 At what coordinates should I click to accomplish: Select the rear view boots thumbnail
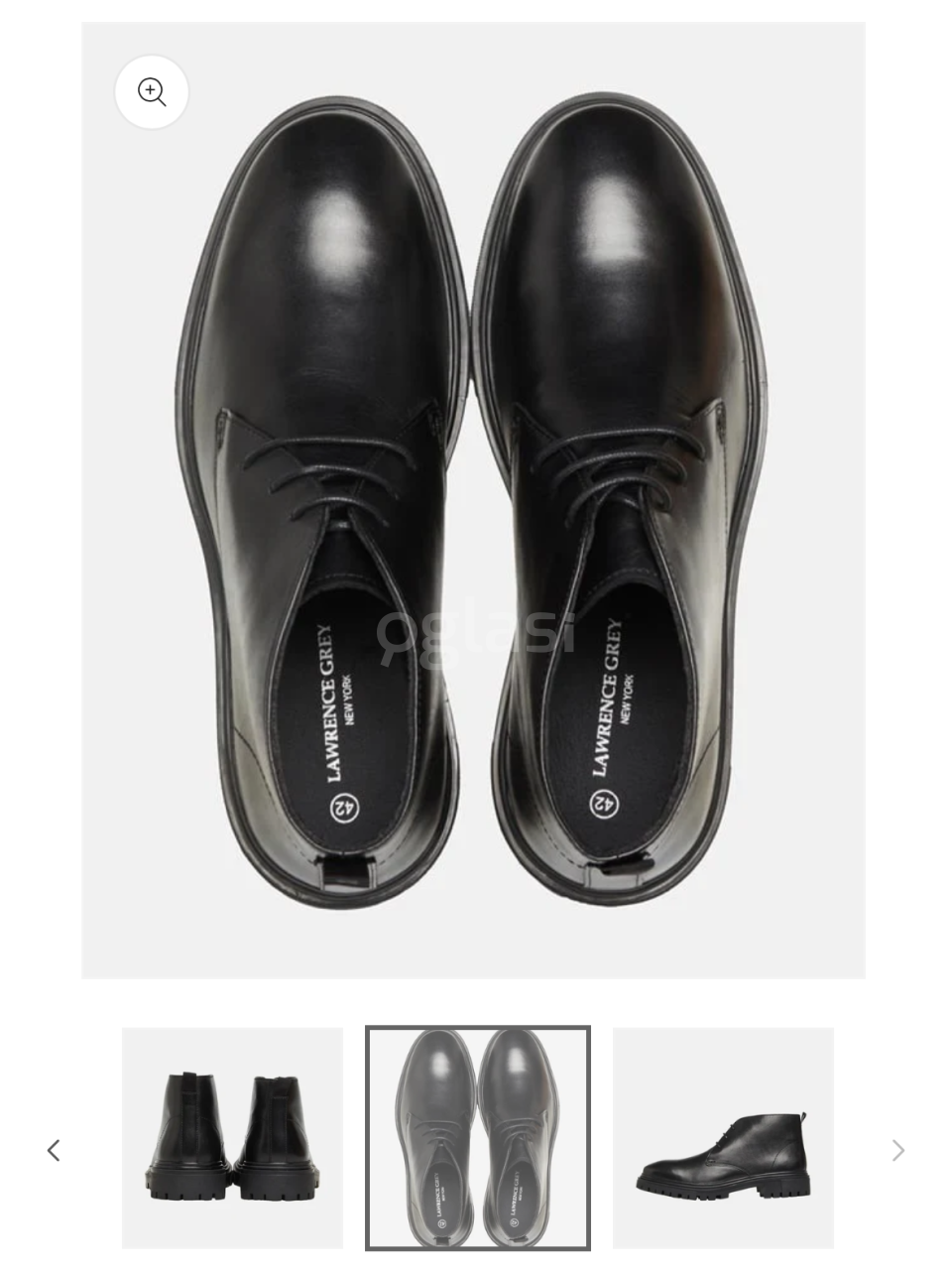point(232,1138)
